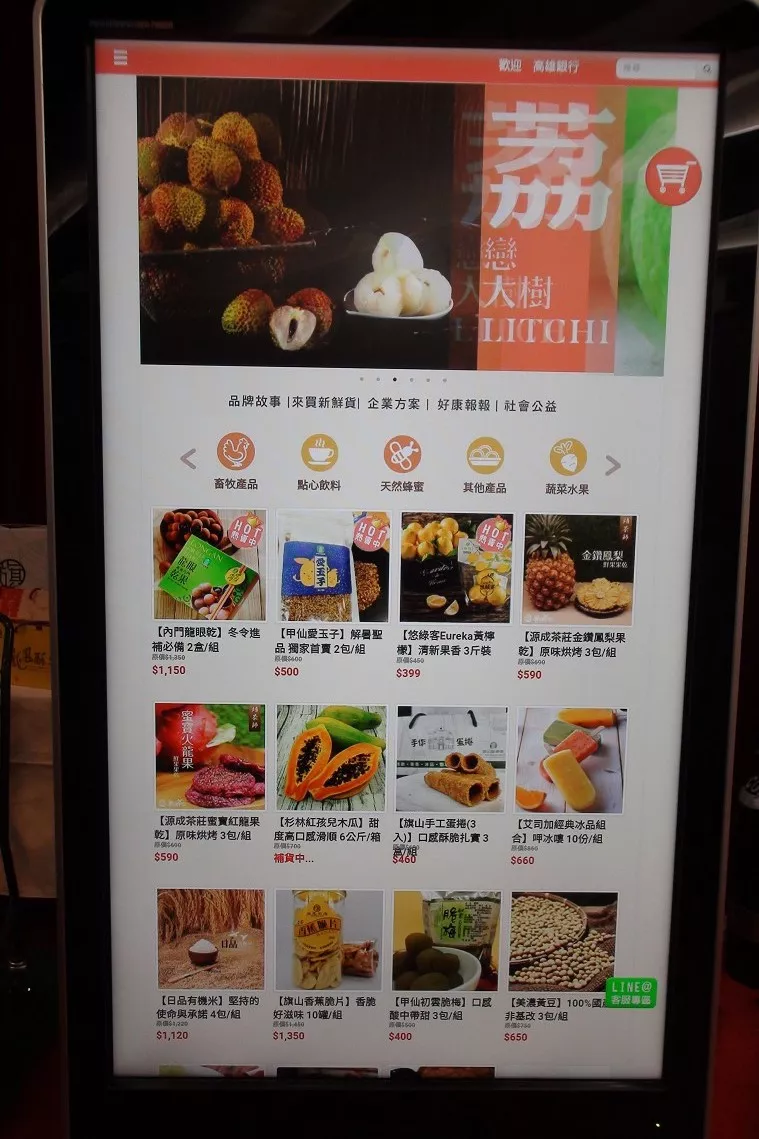Screen dimensions: 759x1139
Task: Contact LINE@ customer service
Action: pyautogui.click(x=631, y=992)
